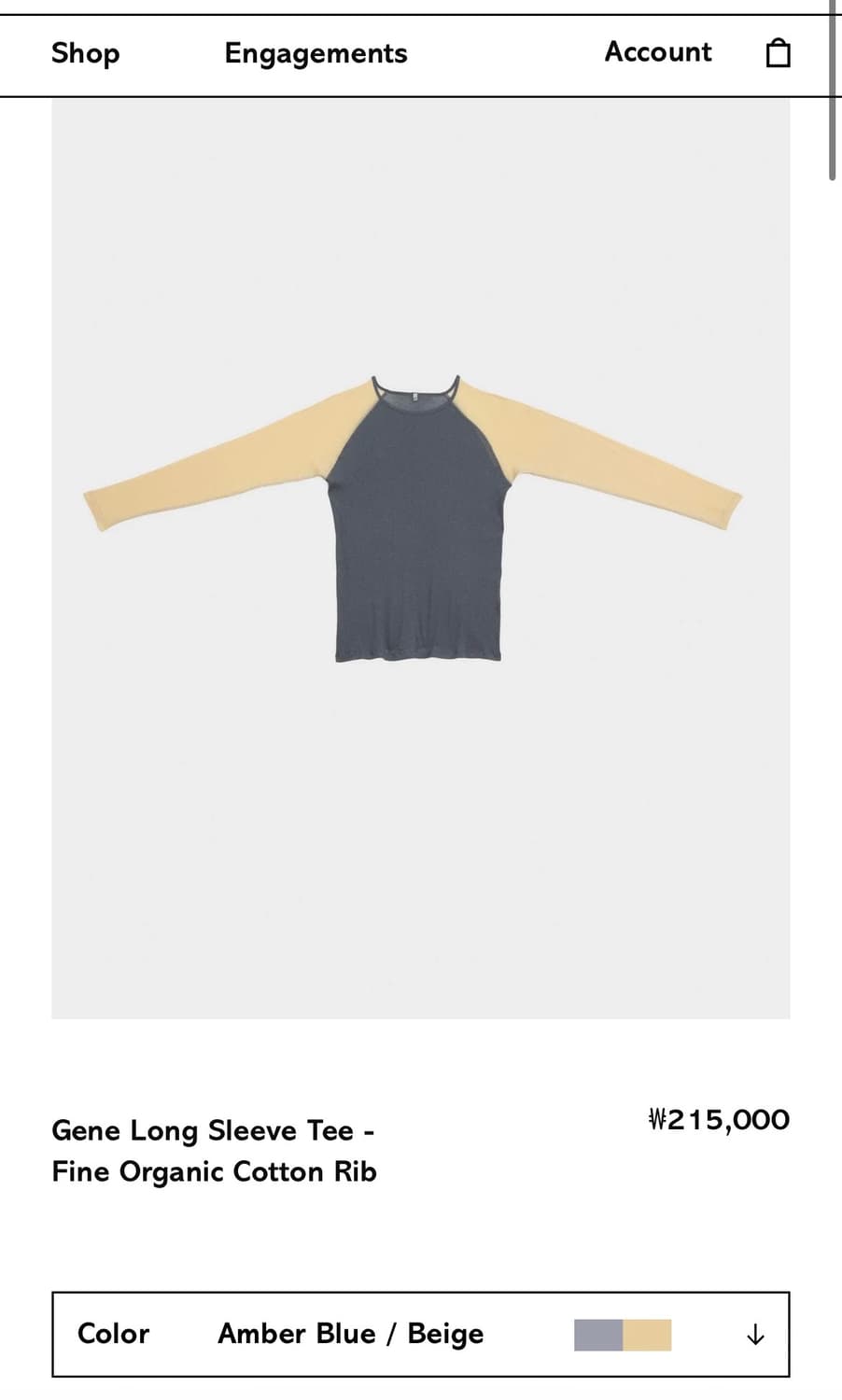Go to the Engagements page
This screenshot has height=1400, width=842.
[x=316, y=53]
